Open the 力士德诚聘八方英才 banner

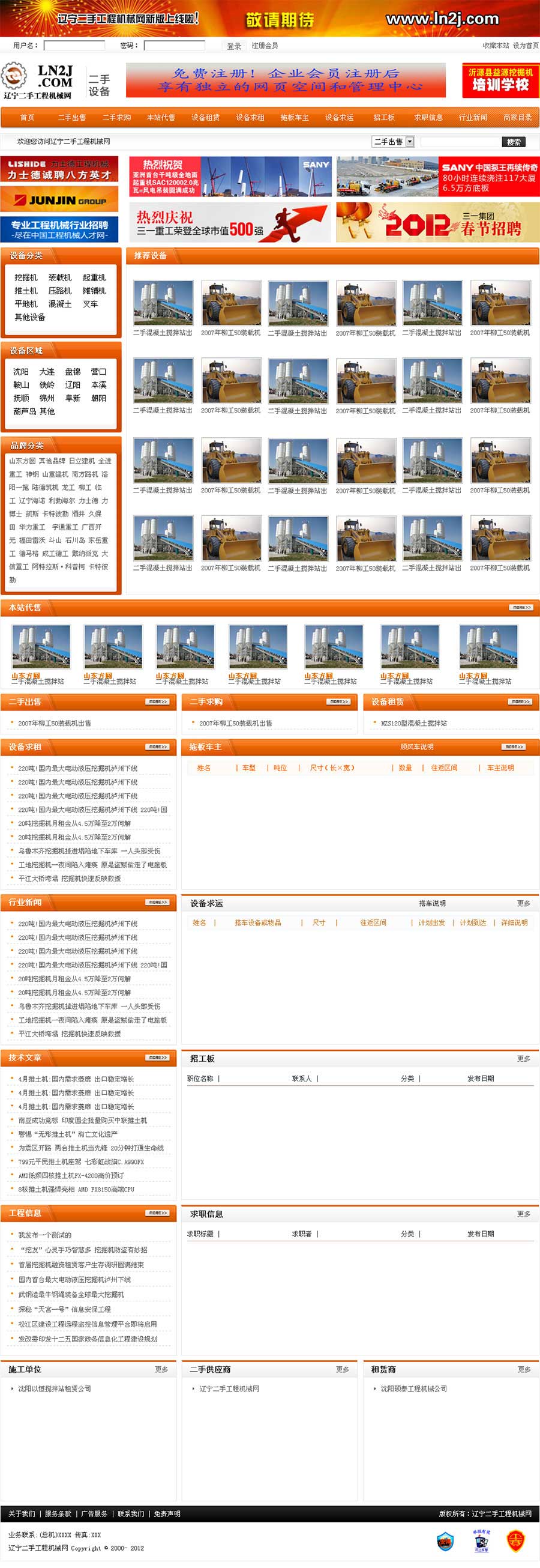pyautogui.click(x=59, y=170)
